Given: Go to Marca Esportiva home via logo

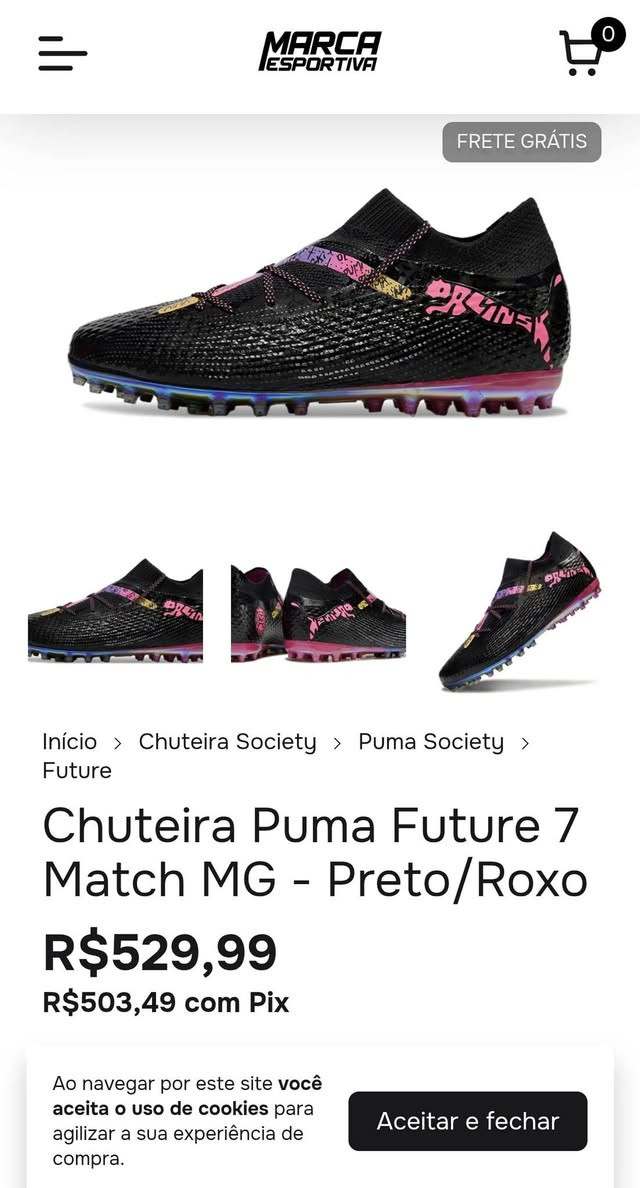Looking at the screenshot, I should [320, 52].
